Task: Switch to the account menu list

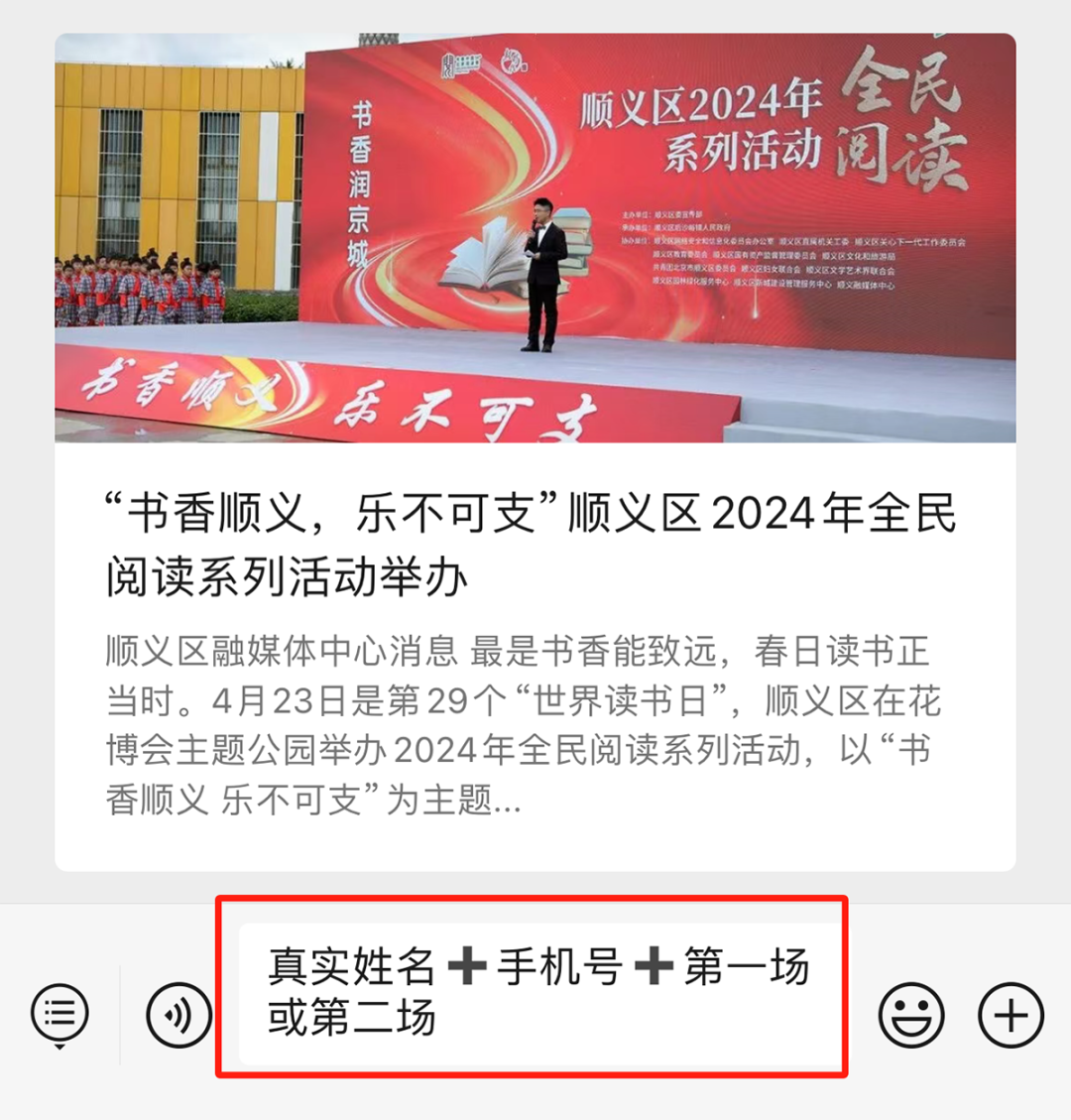Action: [x=59, y=1015]
